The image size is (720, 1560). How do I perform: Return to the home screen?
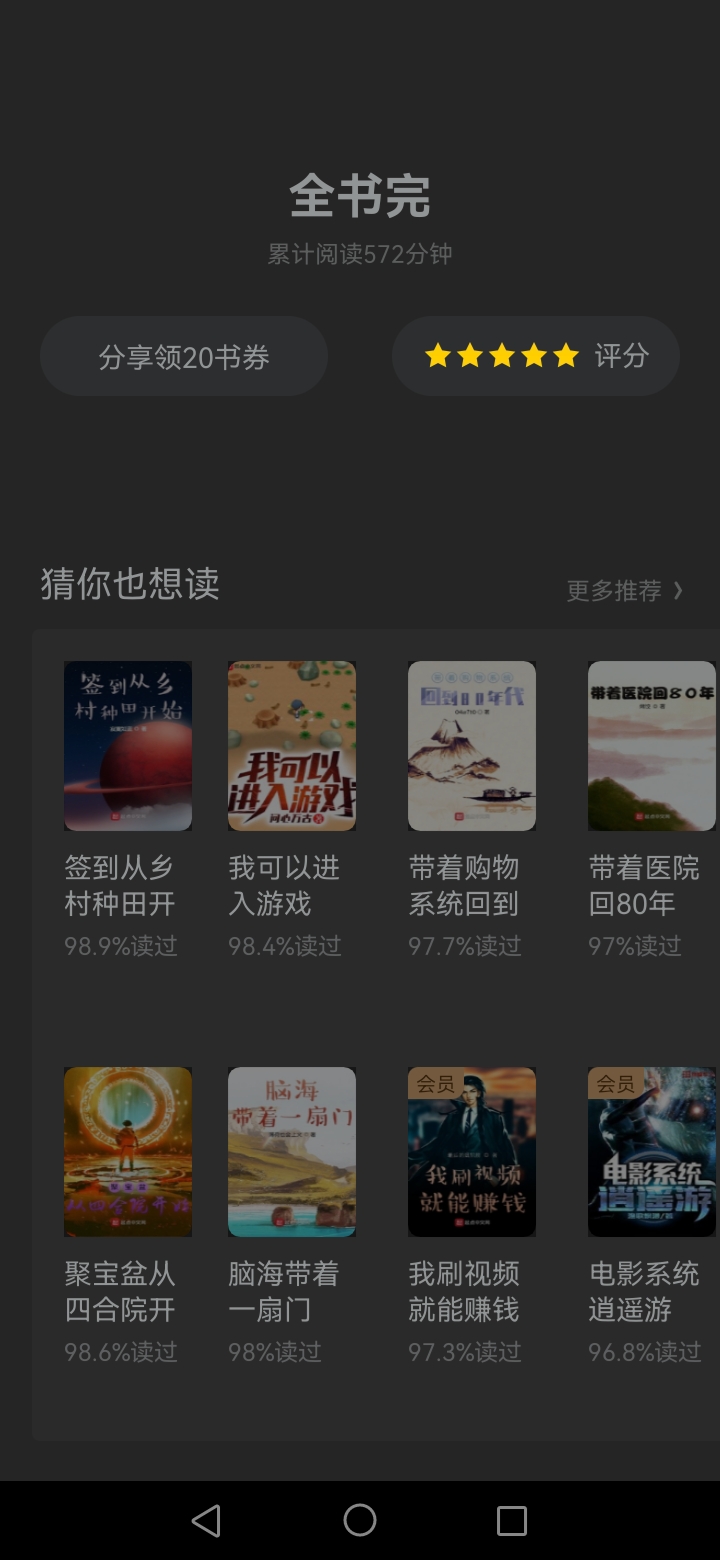click(x=360, y=1521)
